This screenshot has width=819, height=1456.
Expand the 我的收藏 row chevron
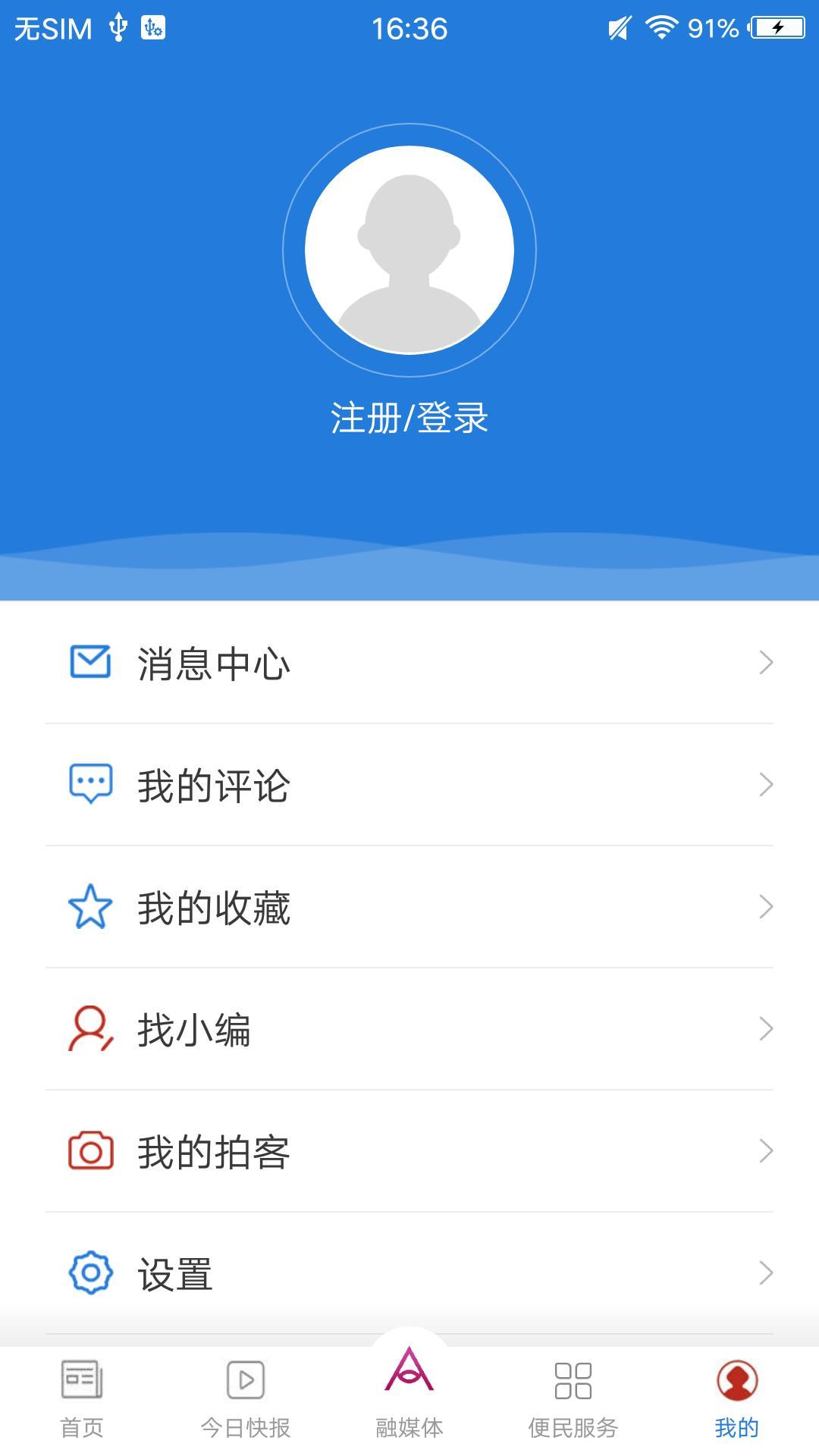coord(764,908)
